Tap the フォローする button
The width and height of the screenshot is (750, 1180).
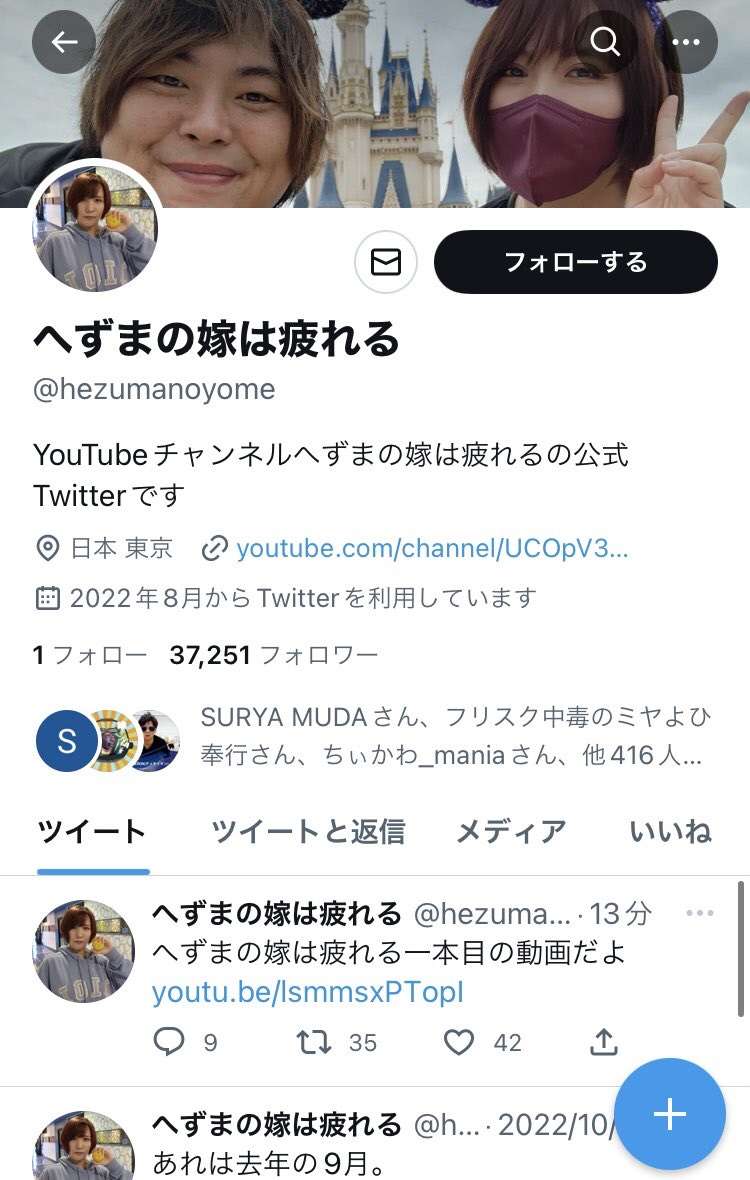[x=575, y=262]
